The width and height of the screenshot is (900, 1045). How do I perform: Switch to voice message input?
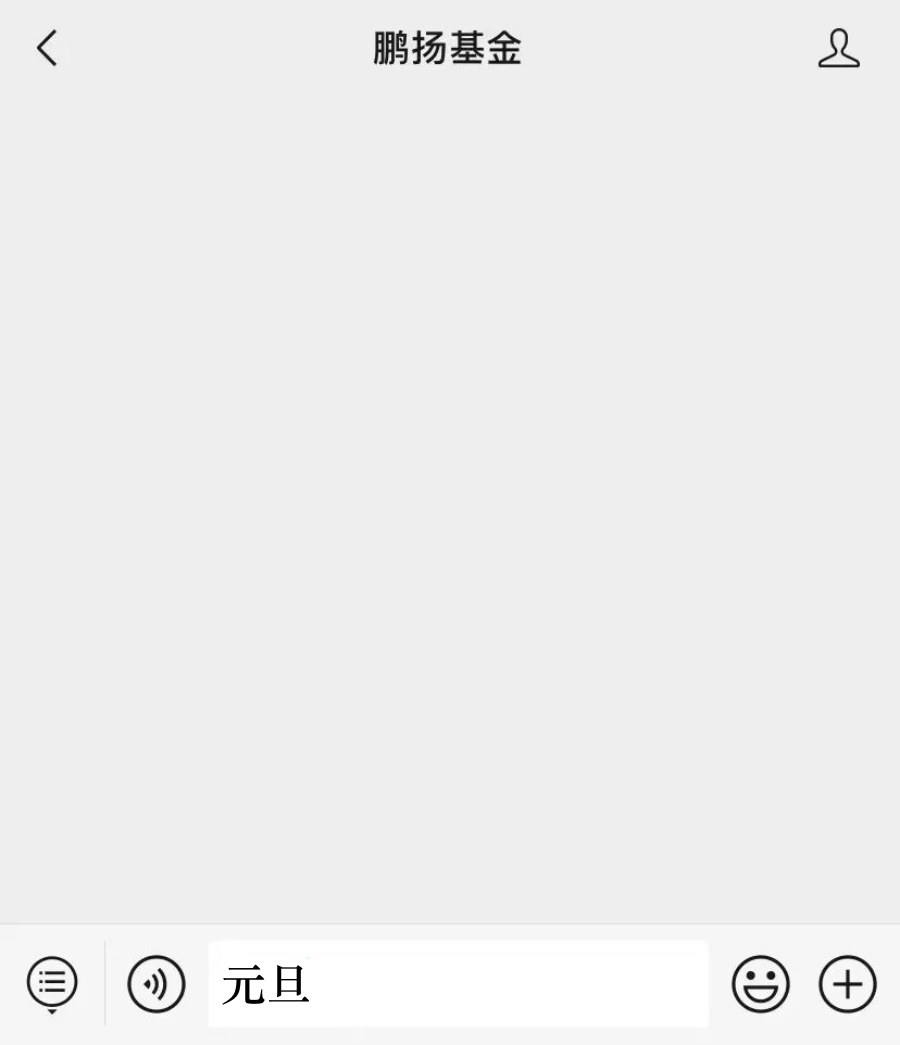click(156, 984)
